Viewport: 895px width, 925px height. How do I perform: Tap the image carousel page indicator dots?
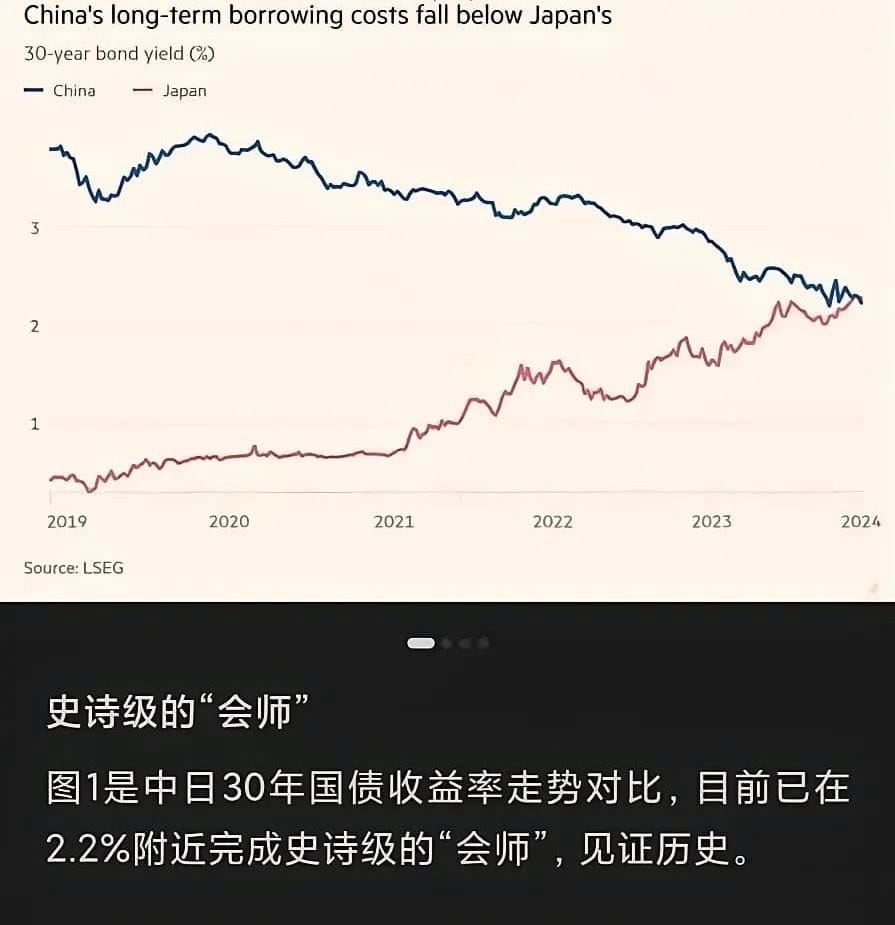pyautogui.click(x=447, y=643)
